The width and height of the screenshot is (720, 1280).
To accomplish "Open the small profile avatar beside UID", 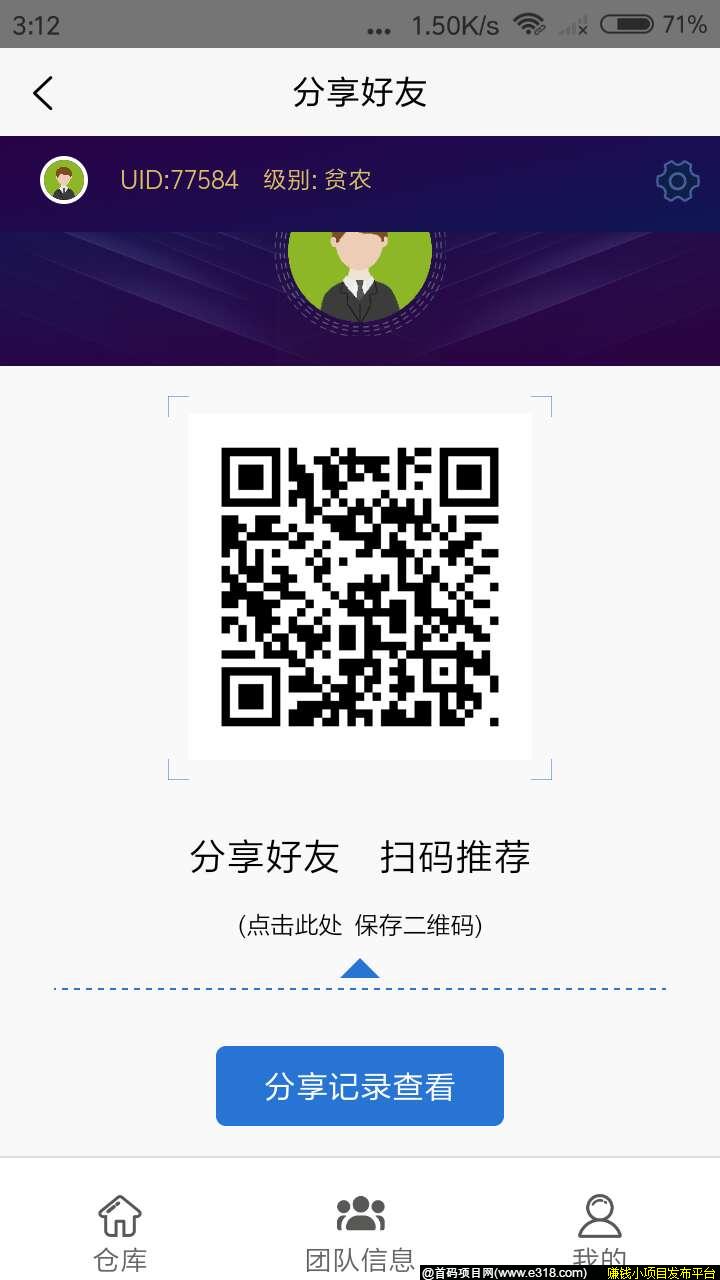I will pos(64,181).
